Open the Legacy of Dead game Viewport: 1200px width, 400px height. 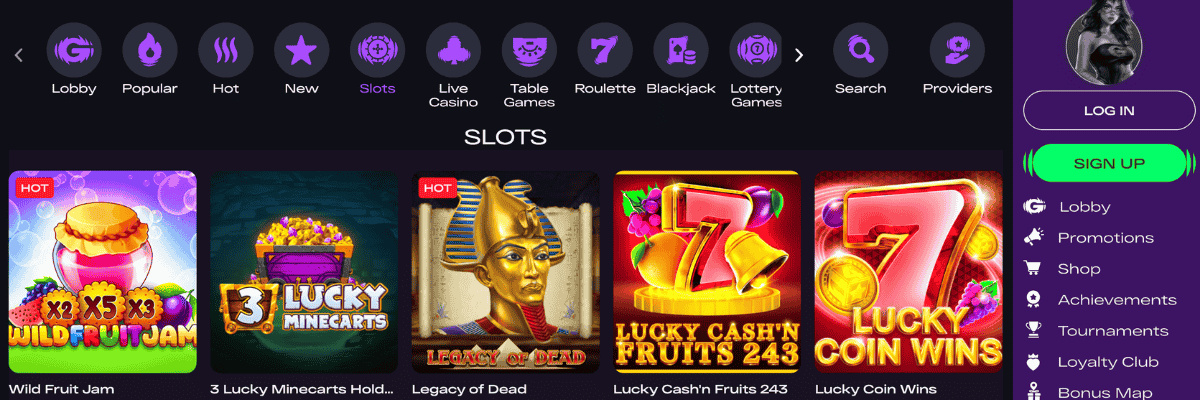[x=506, y=272]
